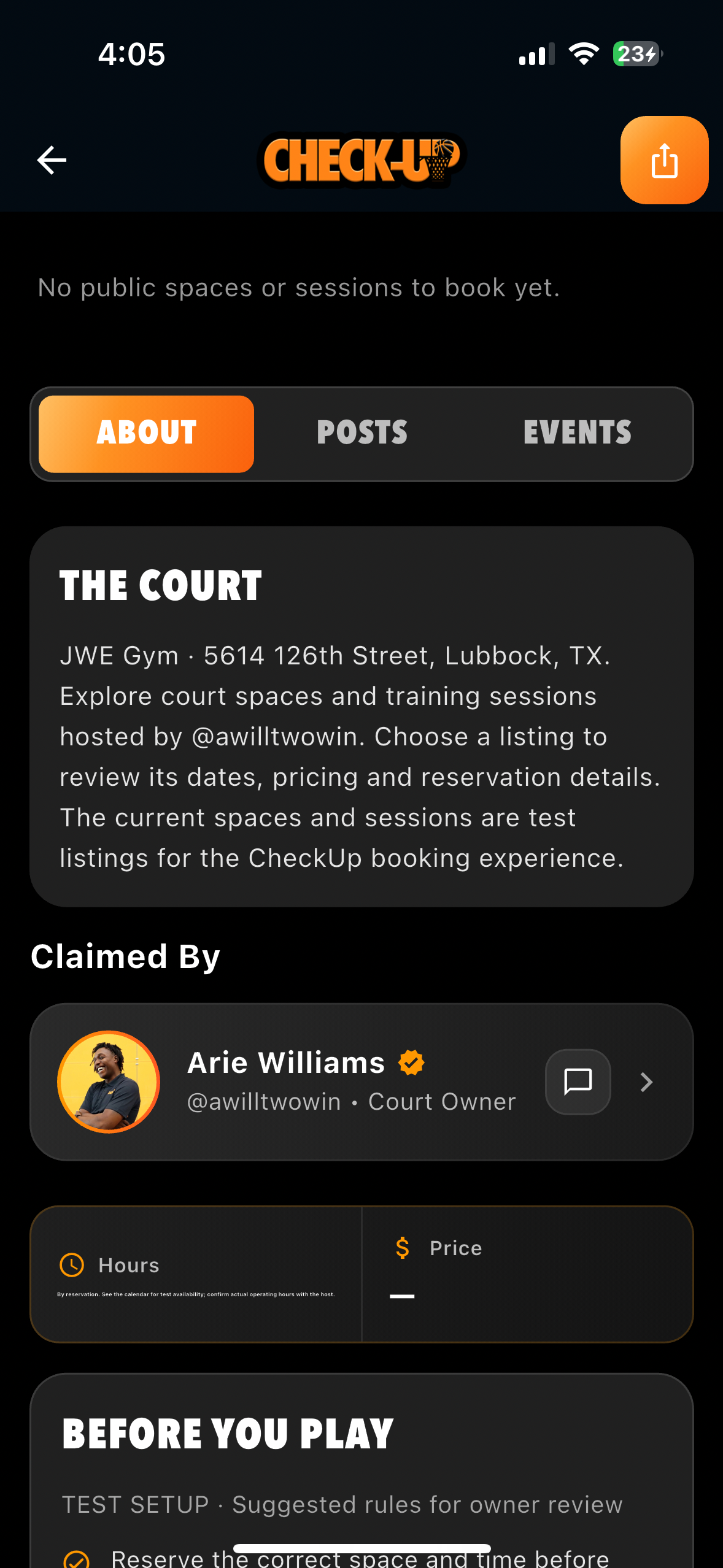Message Arie Williams via chat icon
This screenshot has height=1568, width=723.
pos(578,1082)
